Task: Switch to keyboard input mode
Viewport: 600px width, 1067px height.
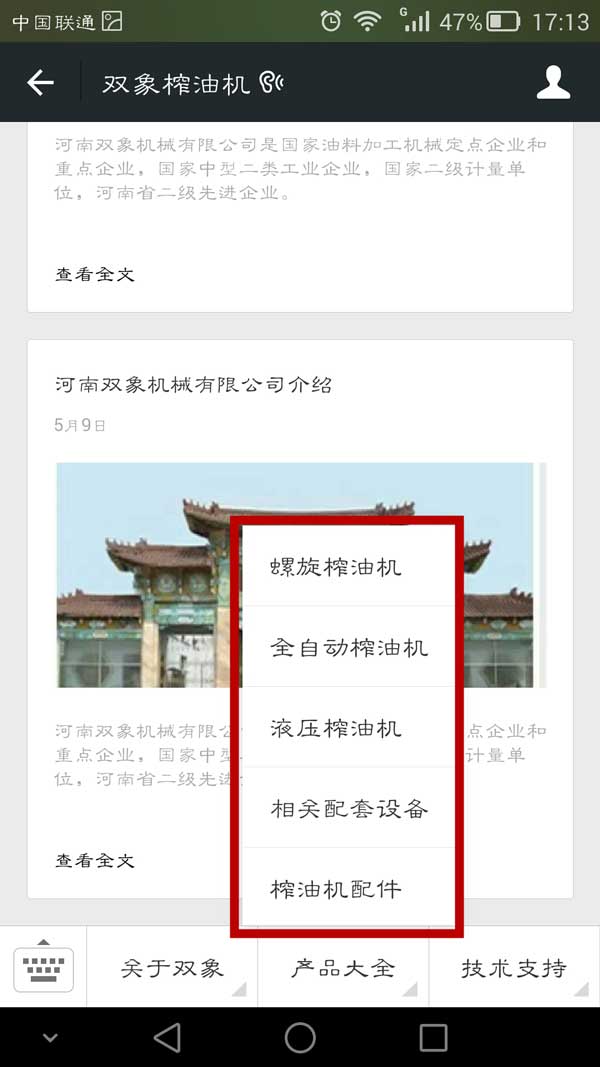Action: tap(43, 967)
